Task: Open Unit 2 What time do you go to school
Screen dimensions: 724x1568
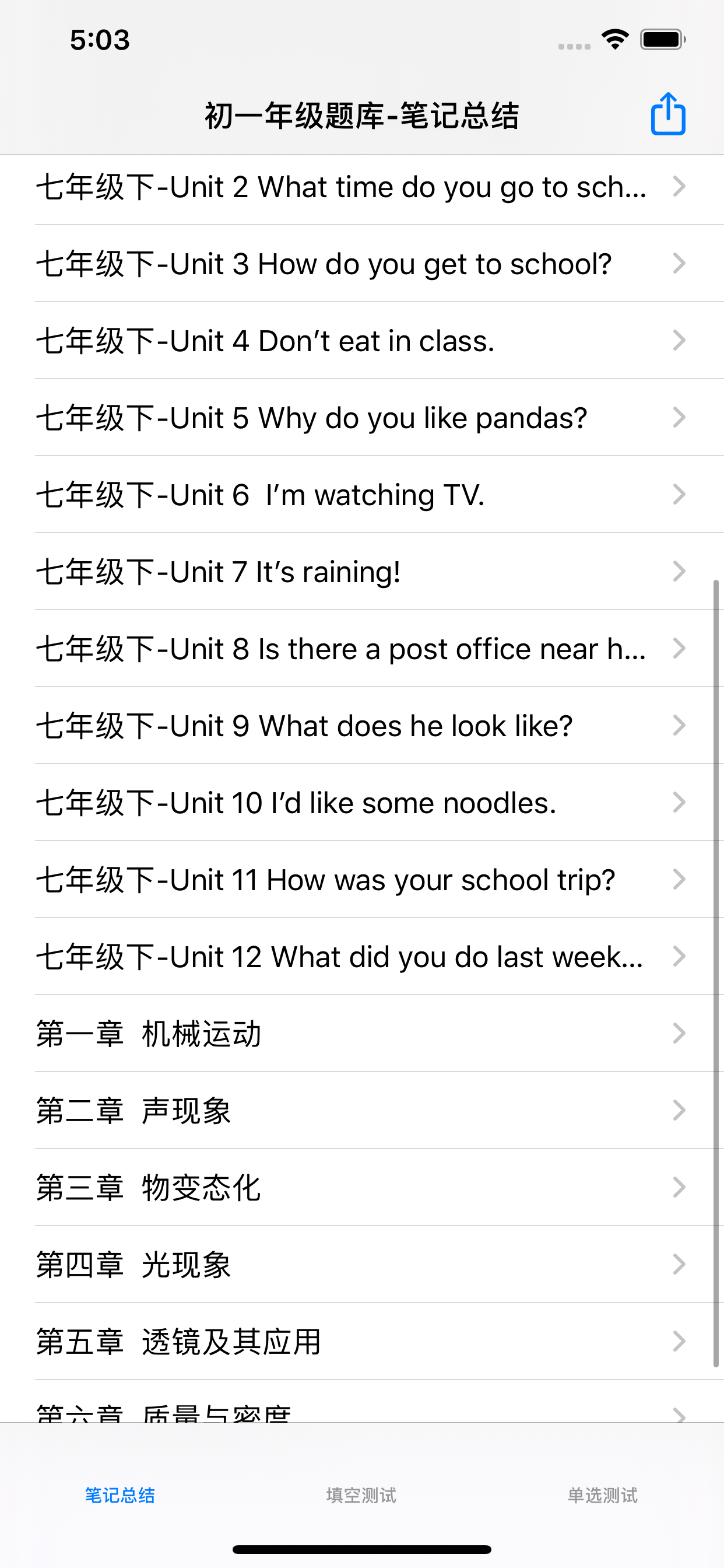Action: pos(361,187)
